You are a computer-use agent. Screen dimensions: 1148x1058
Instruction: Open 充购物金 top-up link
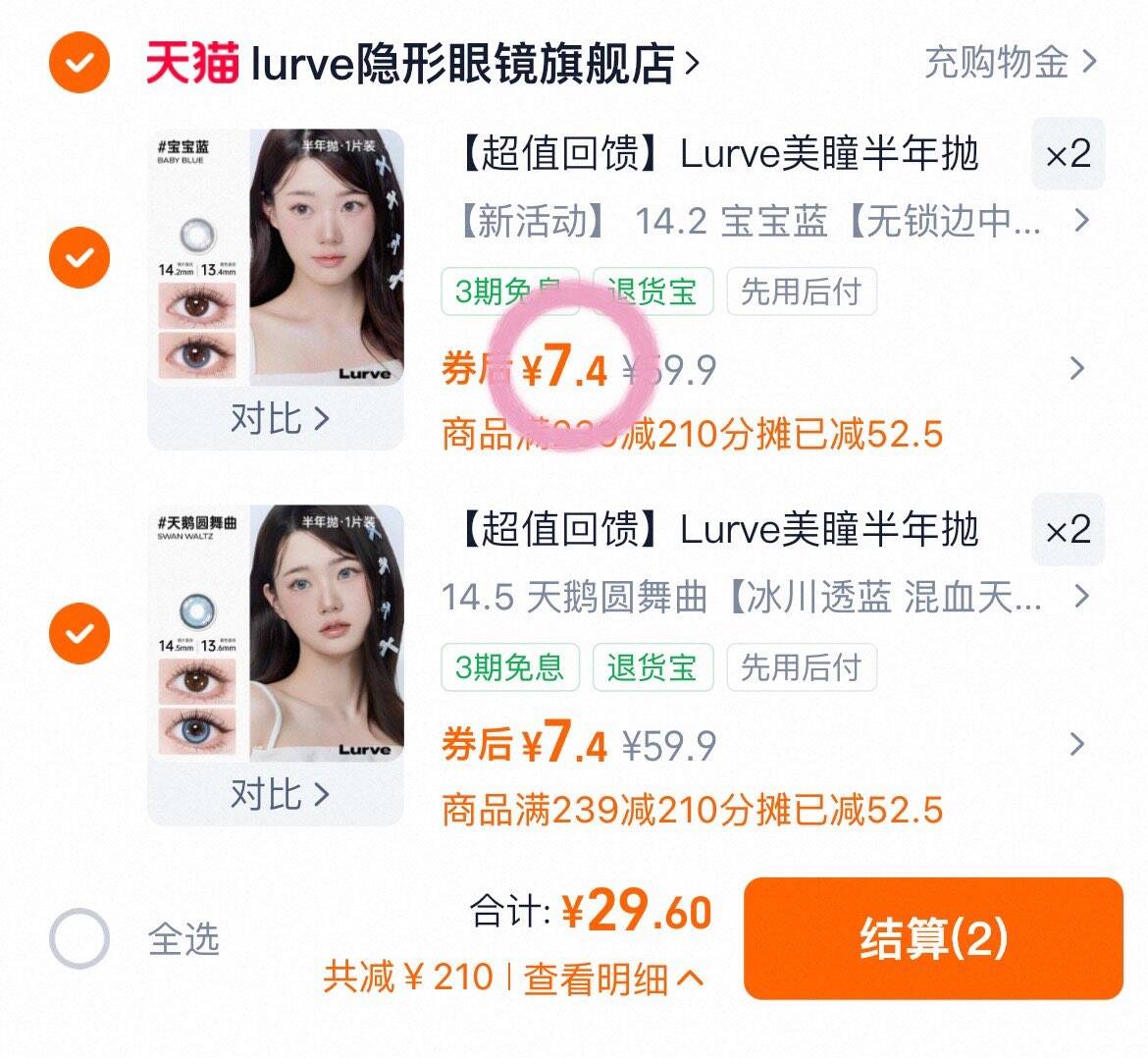pyautogui.click(x=1011, y=63)
